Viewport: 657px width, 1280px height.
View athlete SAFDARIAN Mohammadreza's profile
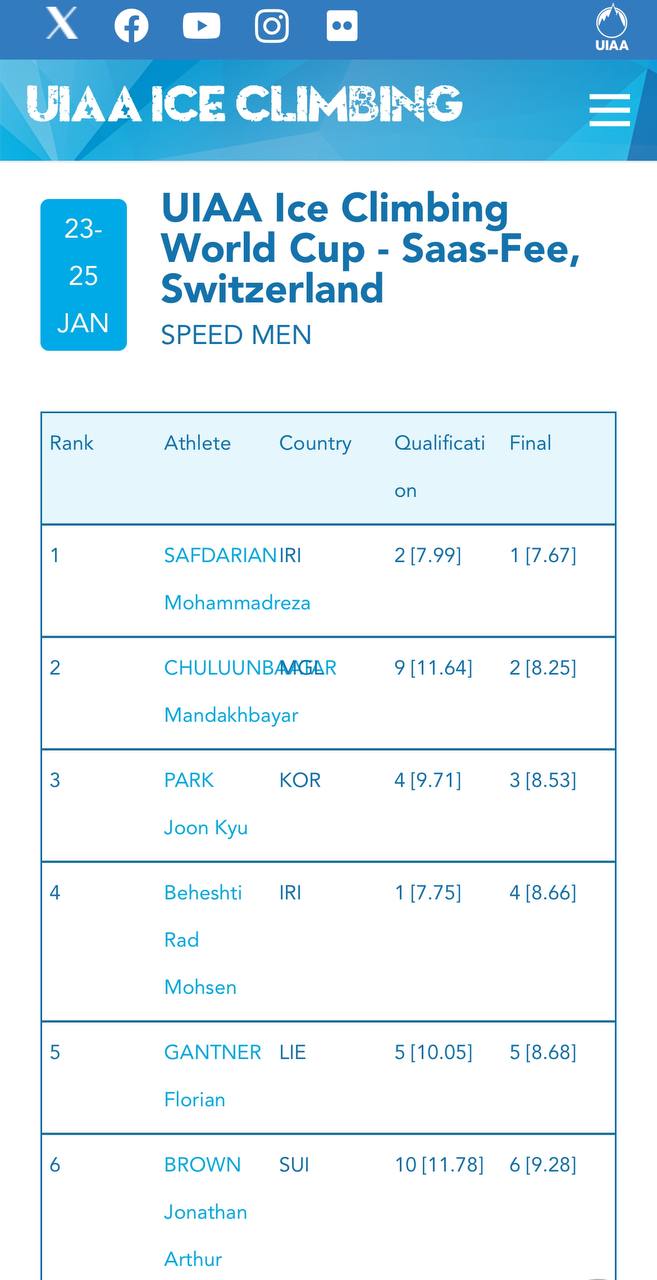click(219, 556)
